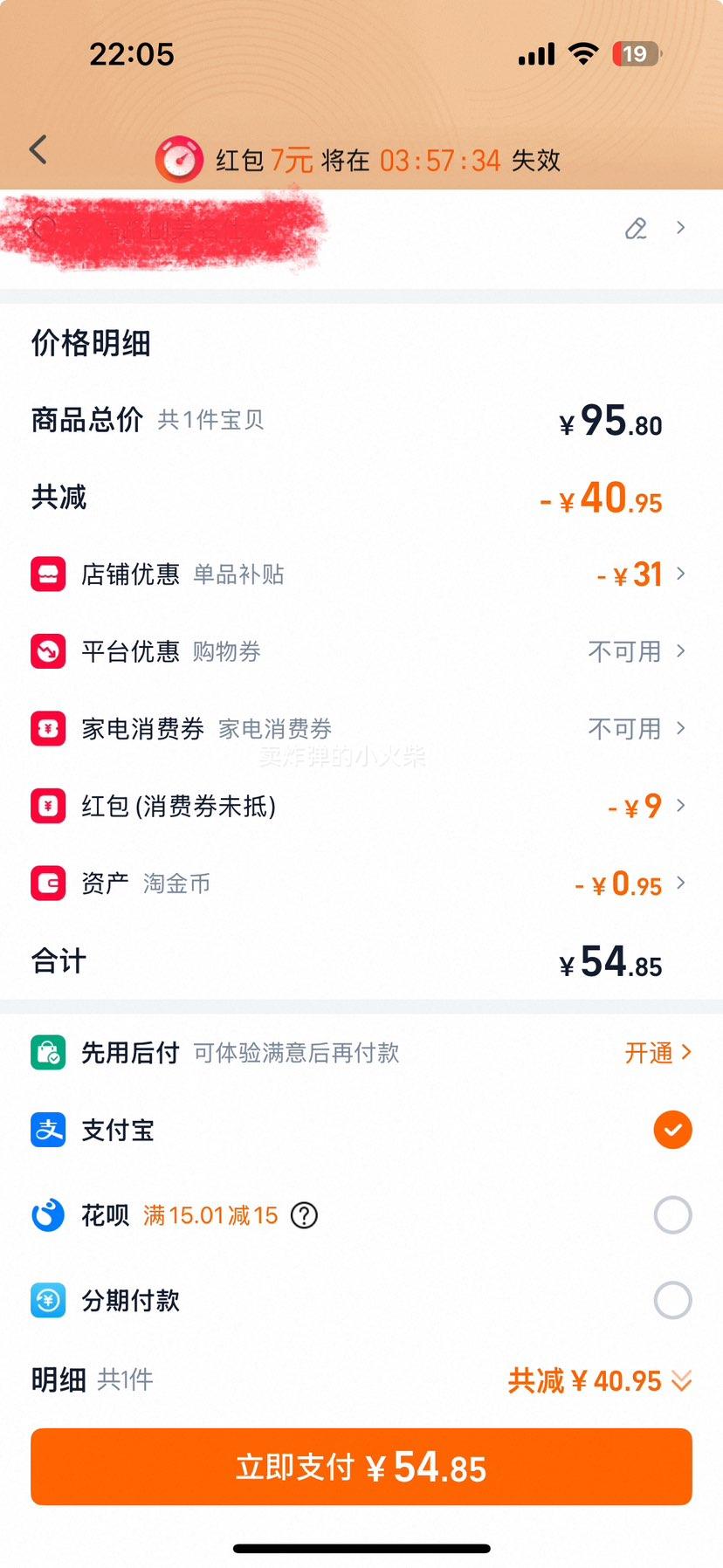This screenshot has height=1568, width=723.
Task: Expand the 共减 ¥40.95 details
Action: 601,1380
